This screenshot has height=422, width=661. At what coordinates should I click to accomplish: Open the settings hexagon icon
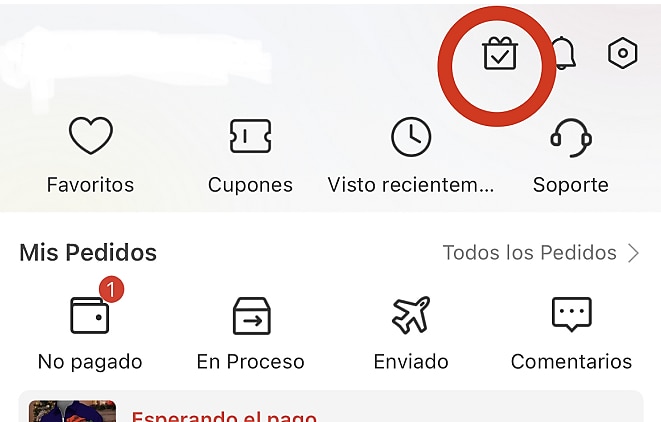point(622,53)
